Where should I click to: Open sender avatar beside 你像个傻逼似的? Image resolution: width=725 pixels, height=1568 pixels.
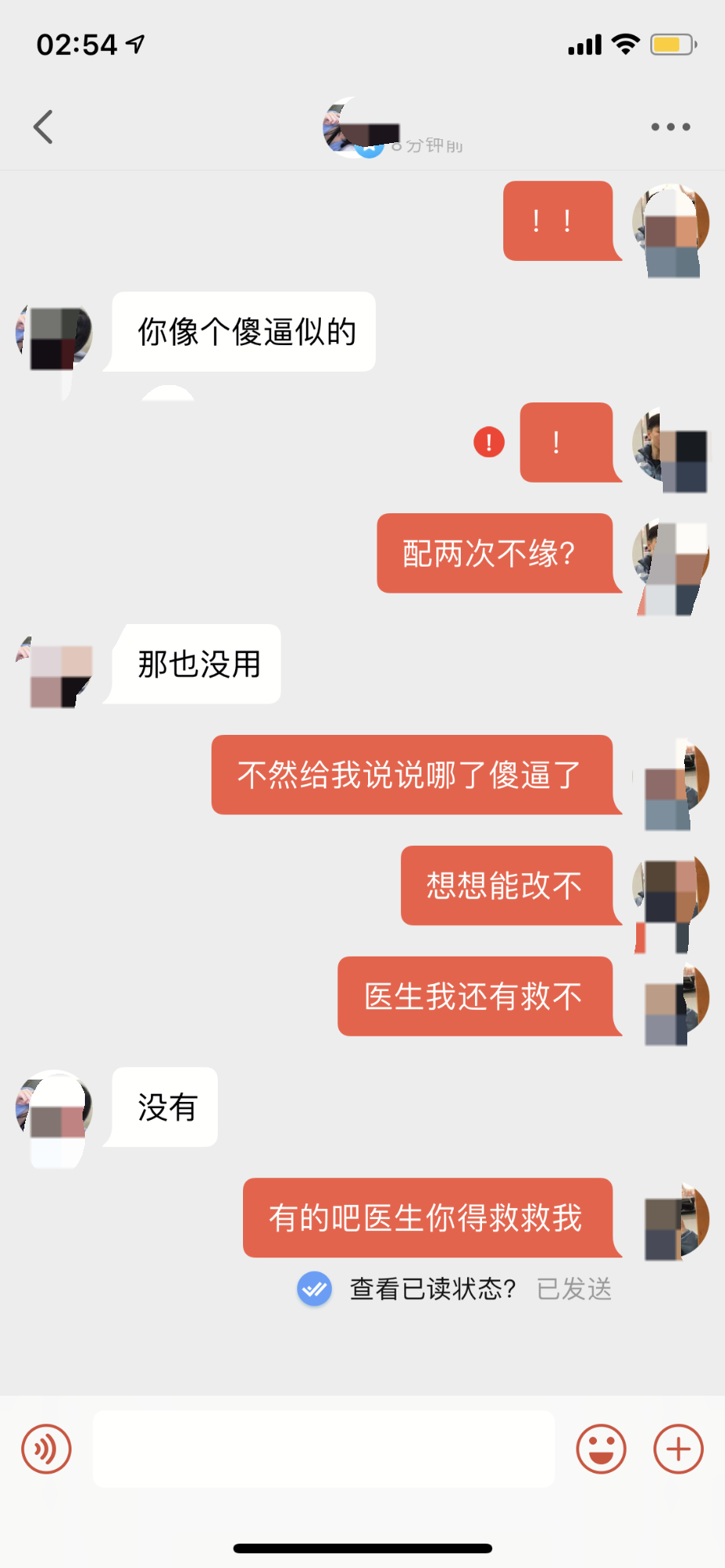coord(54,336)
